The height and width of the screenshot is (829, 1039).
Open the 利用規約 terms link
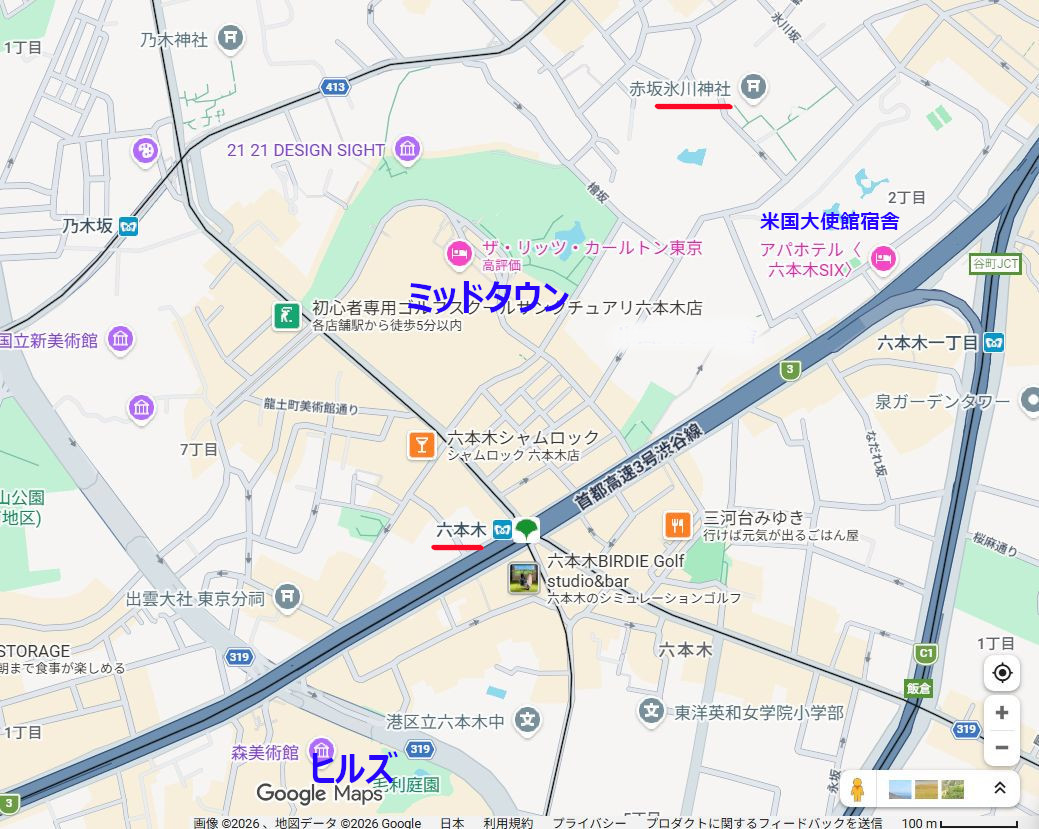[x=508, y=822]
